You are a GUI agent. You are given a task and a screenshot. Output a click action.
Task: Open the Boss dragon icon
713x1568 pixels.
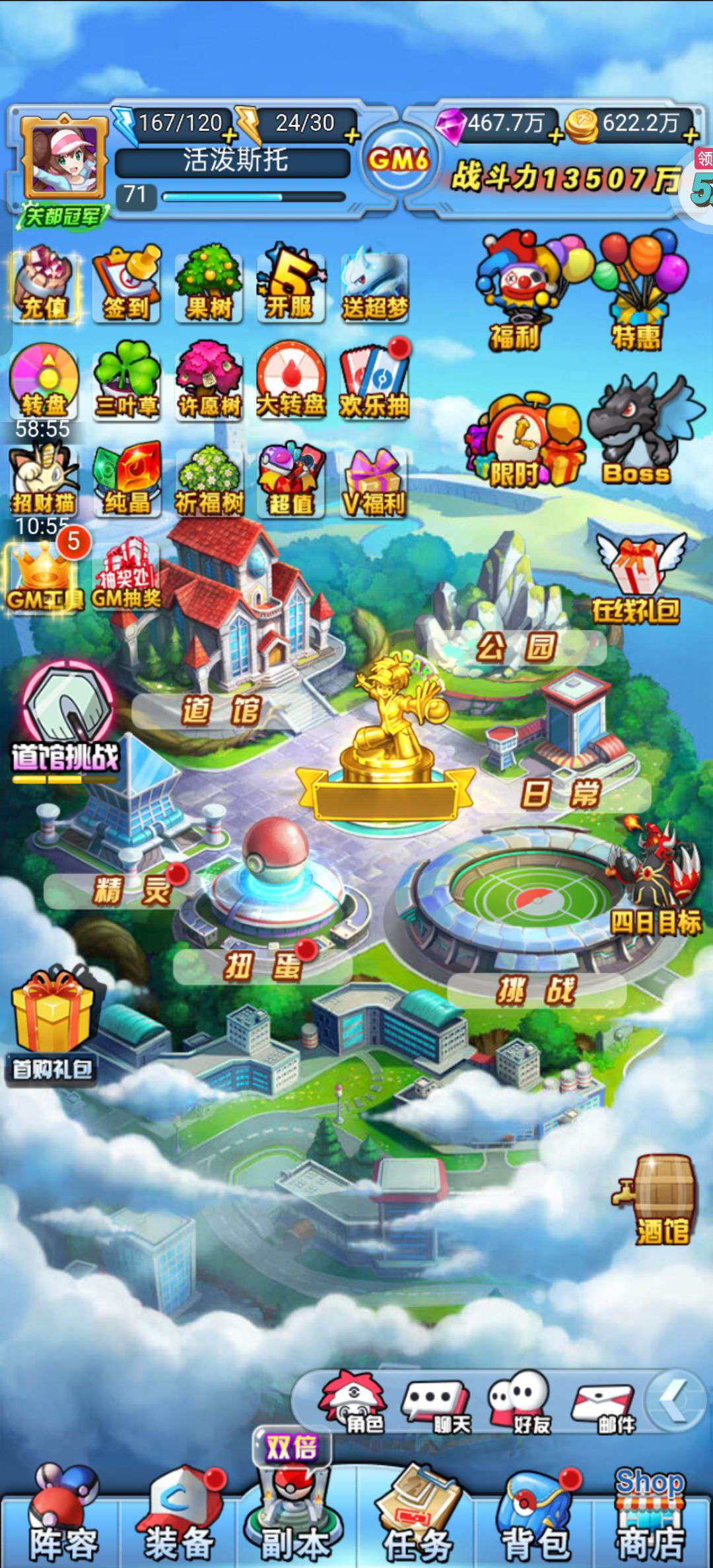point(638,431)
